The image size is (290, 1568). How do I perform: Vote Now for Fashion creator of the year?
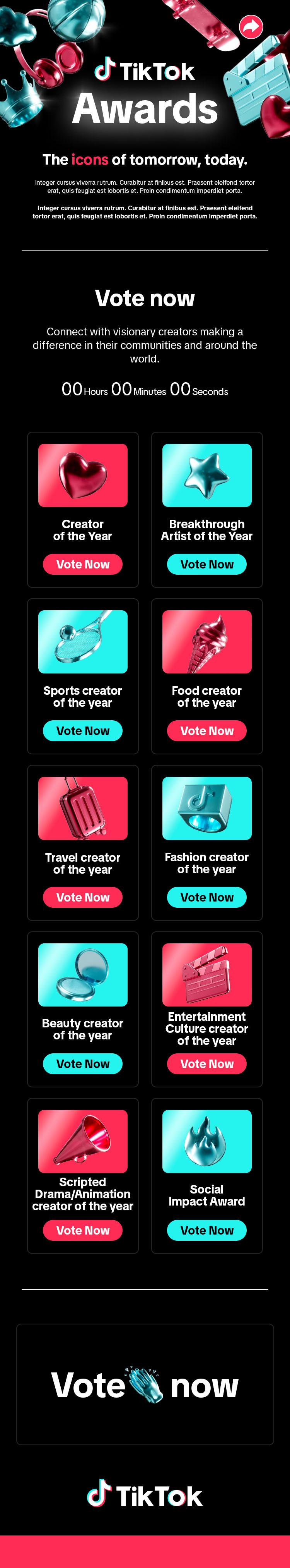pyautogui.click(x=207, y=897)
